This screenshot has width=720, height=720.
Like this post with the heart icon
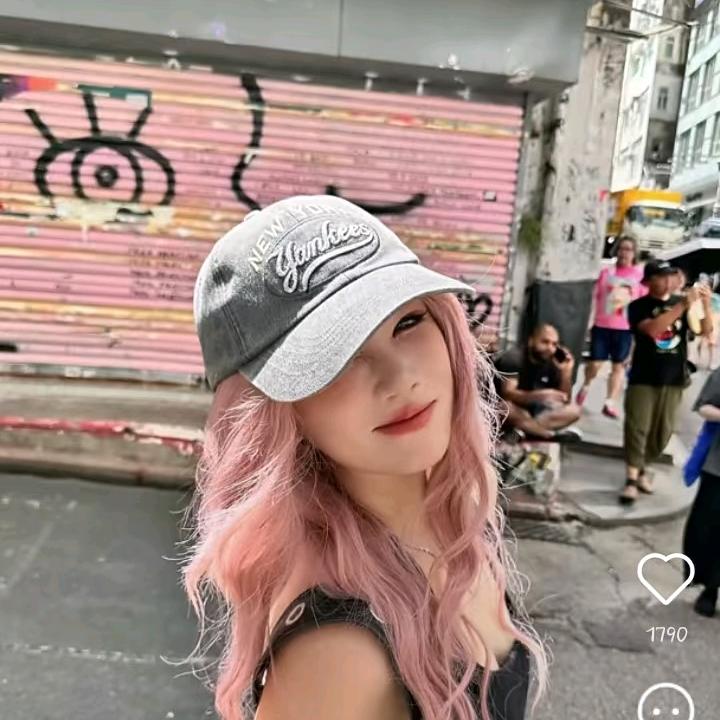665,578
